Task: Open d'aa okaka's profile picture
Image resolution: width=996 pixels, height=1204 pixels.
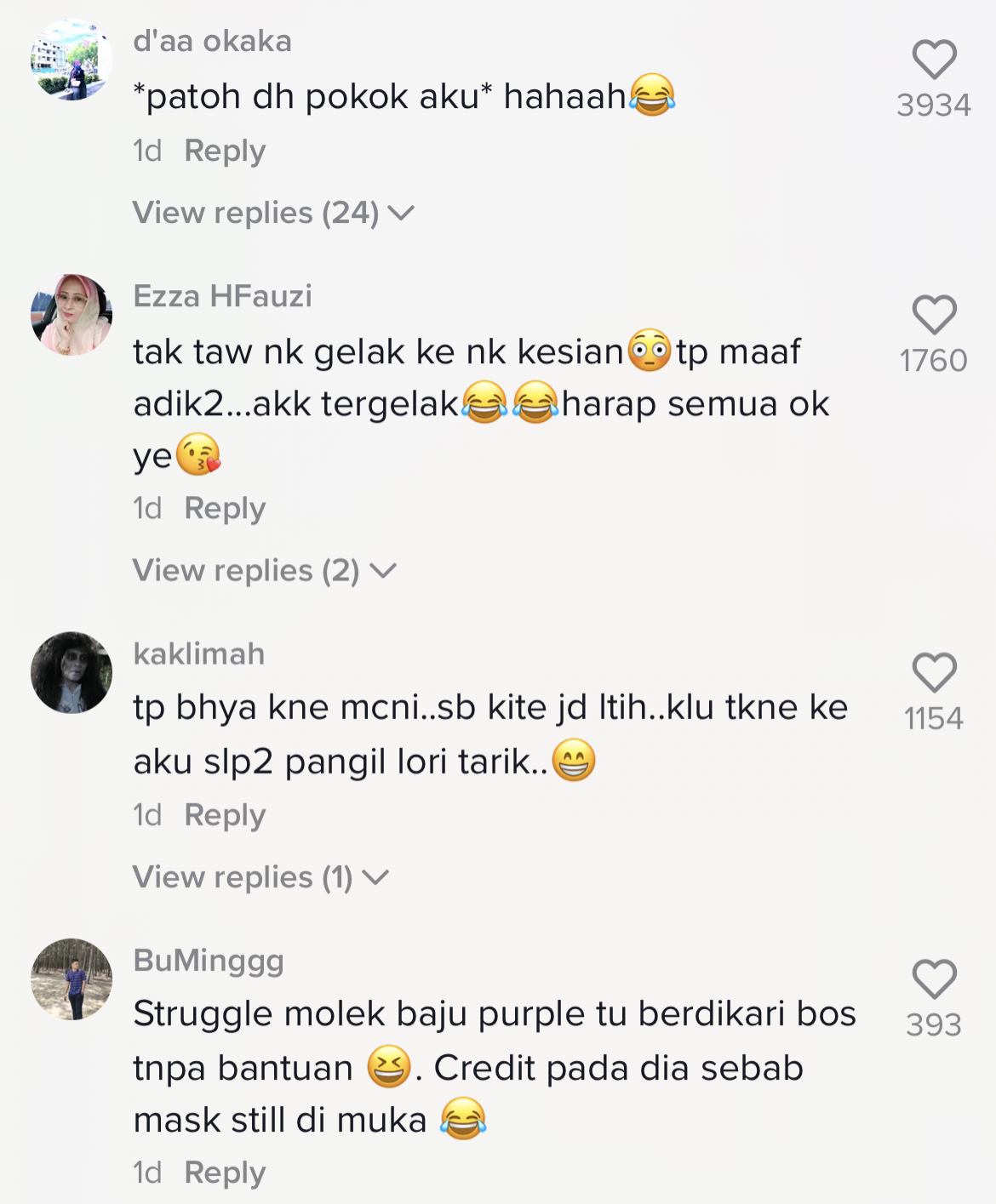Action: 72,60
